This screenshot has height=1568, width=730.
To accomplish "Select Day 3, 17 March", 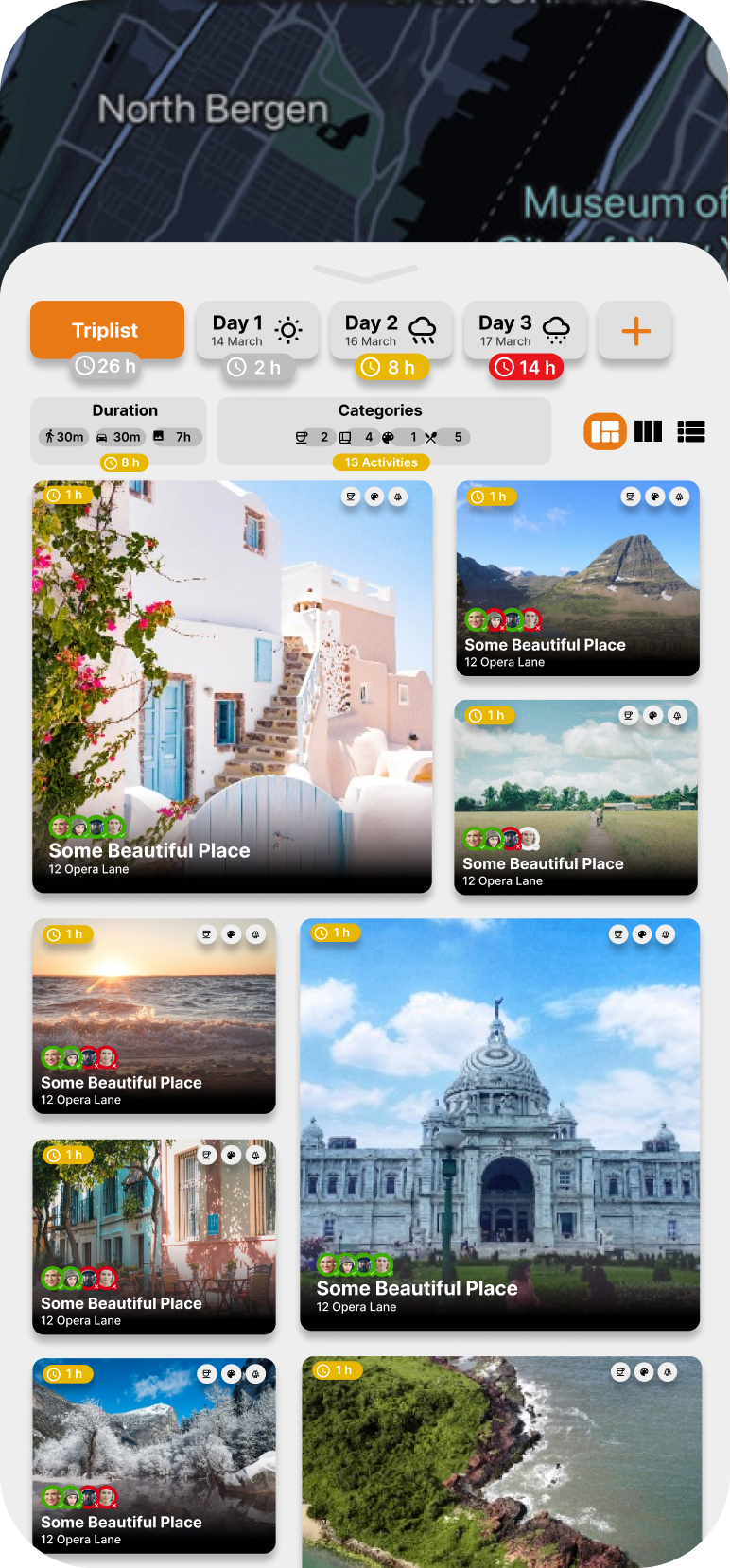I will (524, 331).
